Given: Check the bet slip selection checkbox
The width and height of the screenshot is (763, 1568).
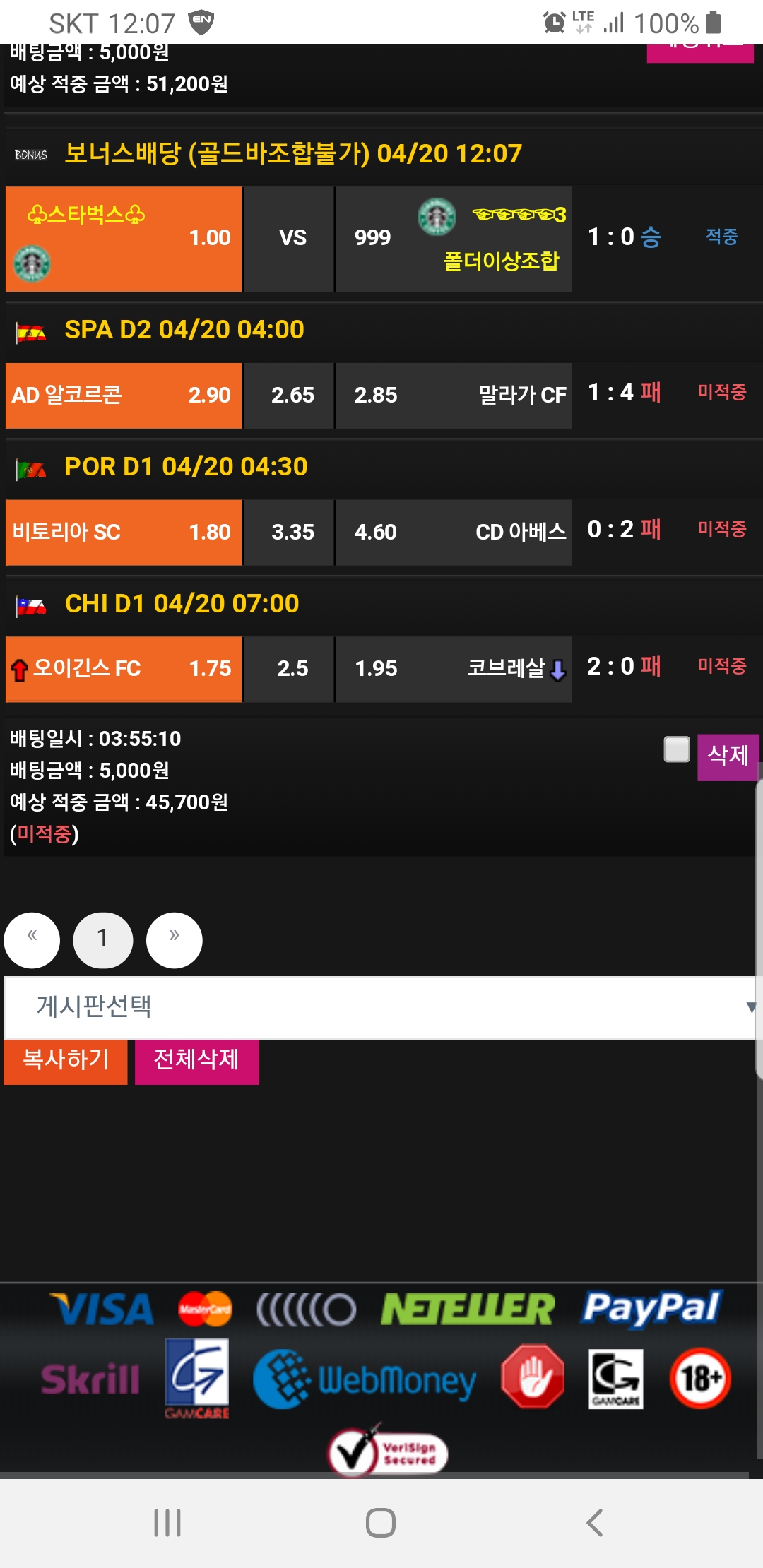Looking at the screenshot, I should (677, 749).
